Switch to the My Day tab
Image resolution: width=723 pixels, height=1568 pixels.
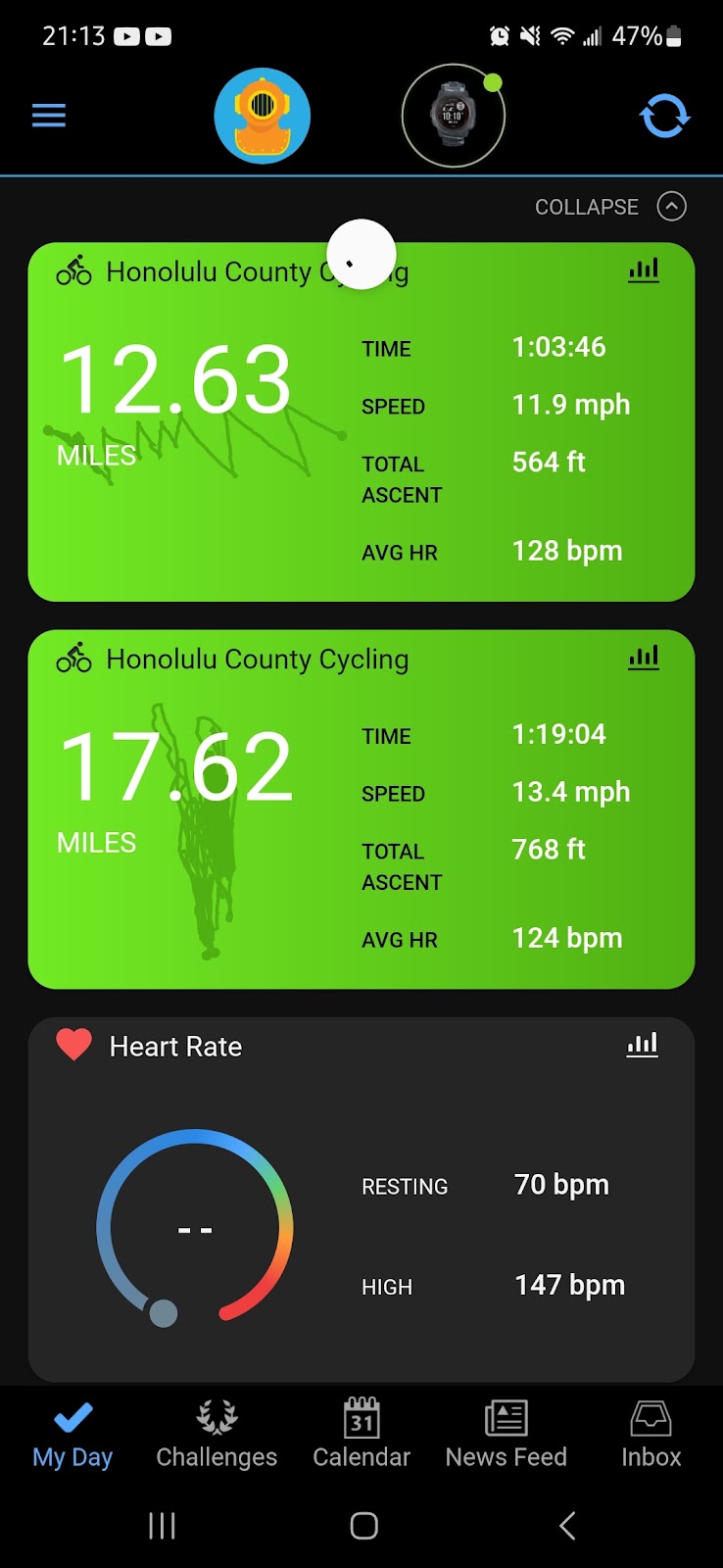(x=72, y=1435)
